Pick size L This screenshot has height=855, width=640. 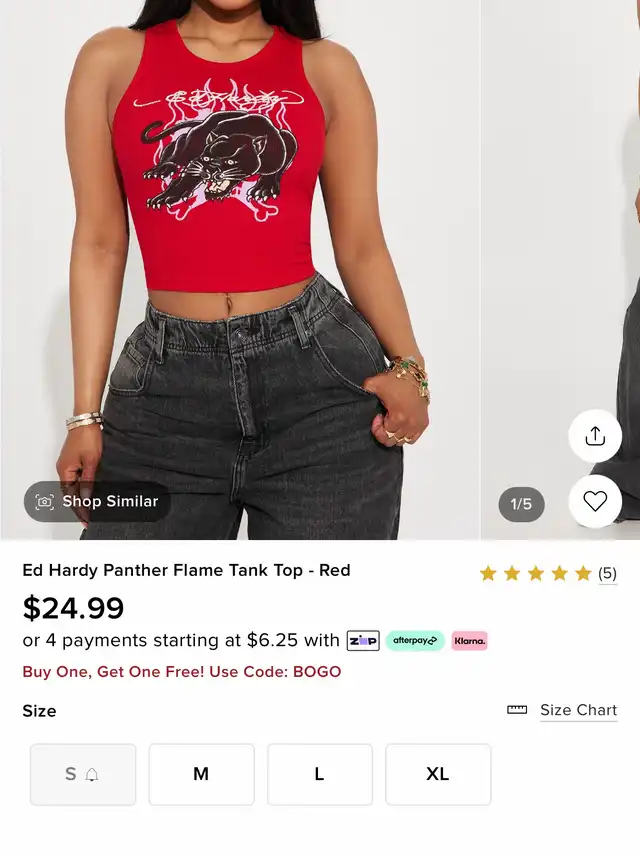[x=319, y=774]
